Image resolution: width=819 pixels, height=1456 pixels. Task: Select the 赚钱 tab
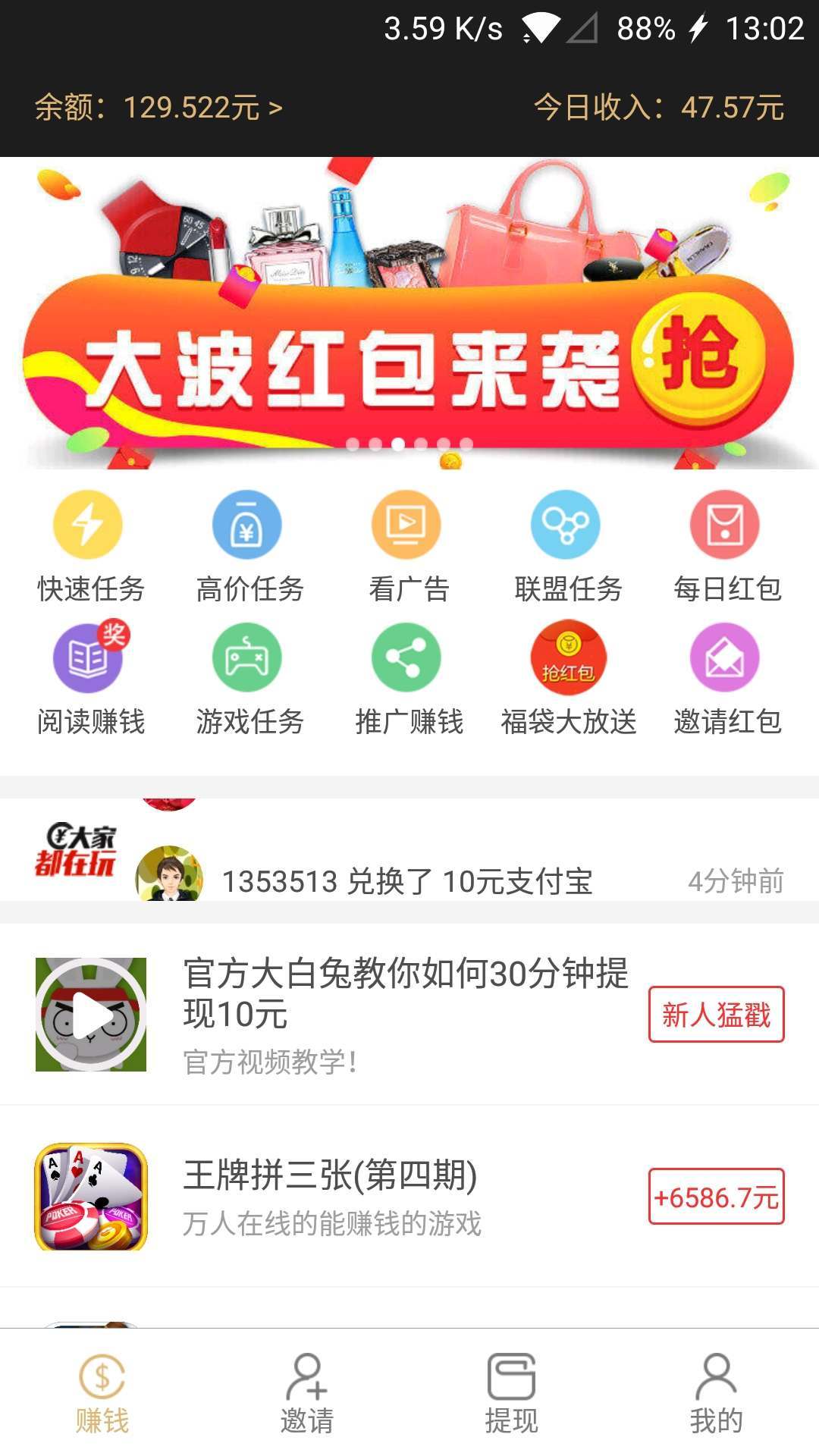click(102, 1392)
